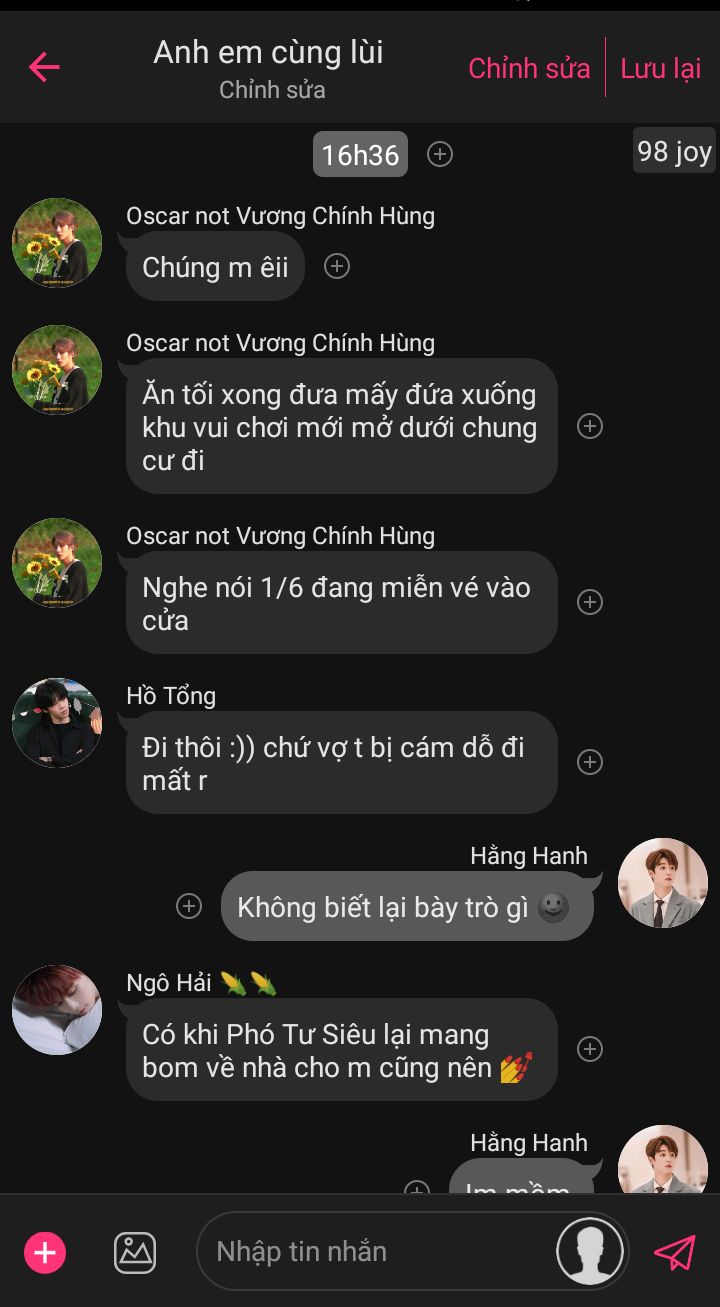
Task: Attach an image with the picture icon
Action: coord(135,1252)
